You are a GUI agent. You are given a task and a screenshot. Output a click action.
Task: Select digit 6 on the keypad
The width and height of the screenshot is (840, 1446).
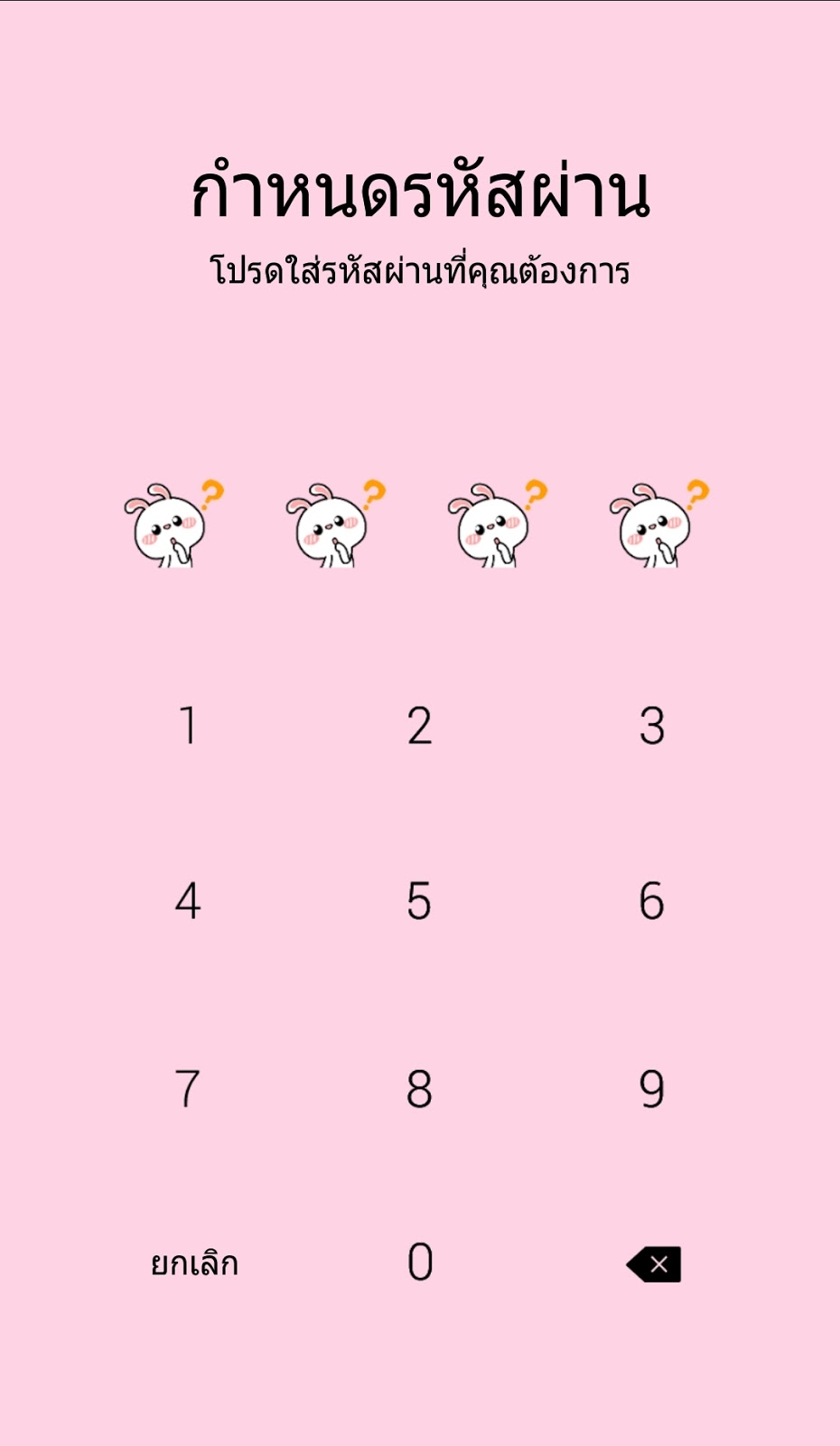tap(652, 901)
